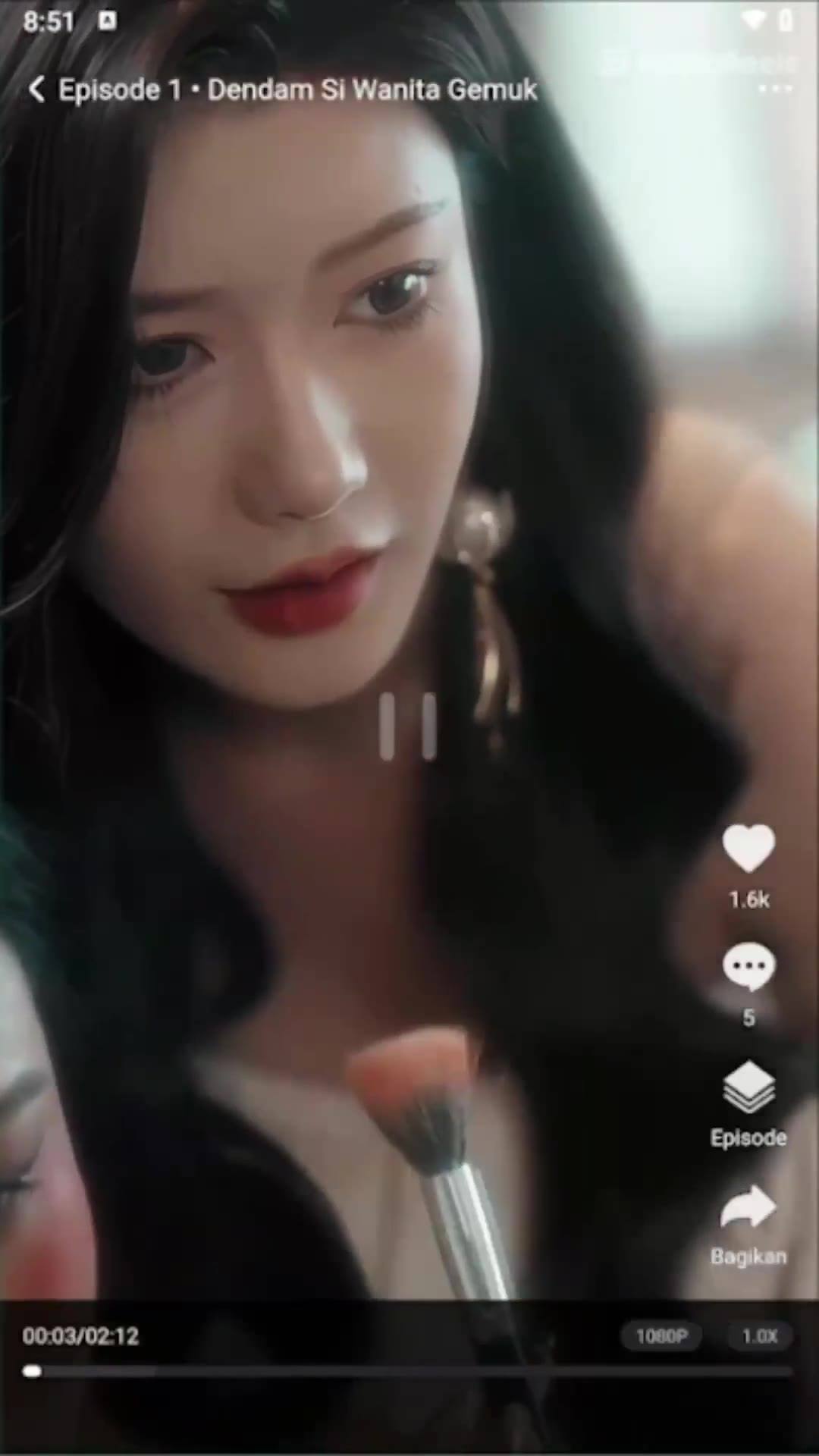Open the comments bubble
The image size is (819, 1456).
coord(748,967)
